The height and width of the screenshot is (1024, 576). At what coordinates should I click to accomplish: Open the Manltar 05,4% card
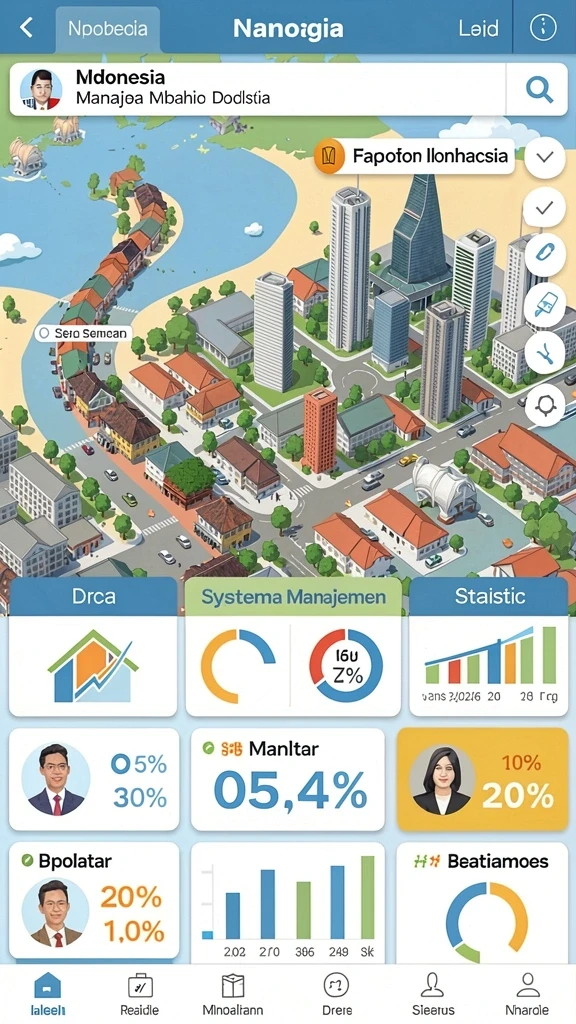288,779
